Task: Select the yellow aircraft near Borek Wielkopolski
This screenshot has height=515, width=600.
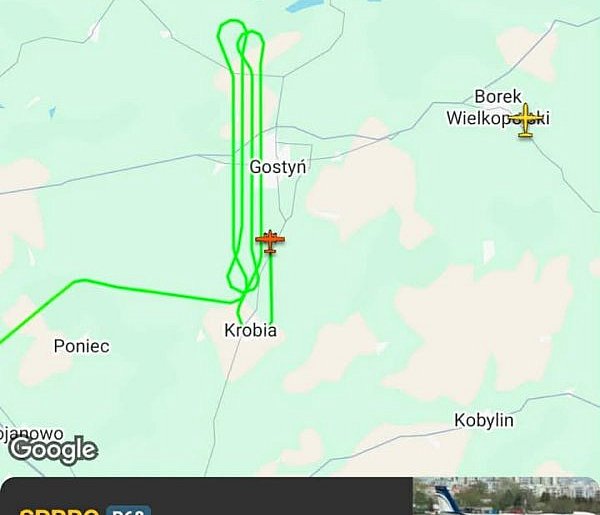Action: 526,121
